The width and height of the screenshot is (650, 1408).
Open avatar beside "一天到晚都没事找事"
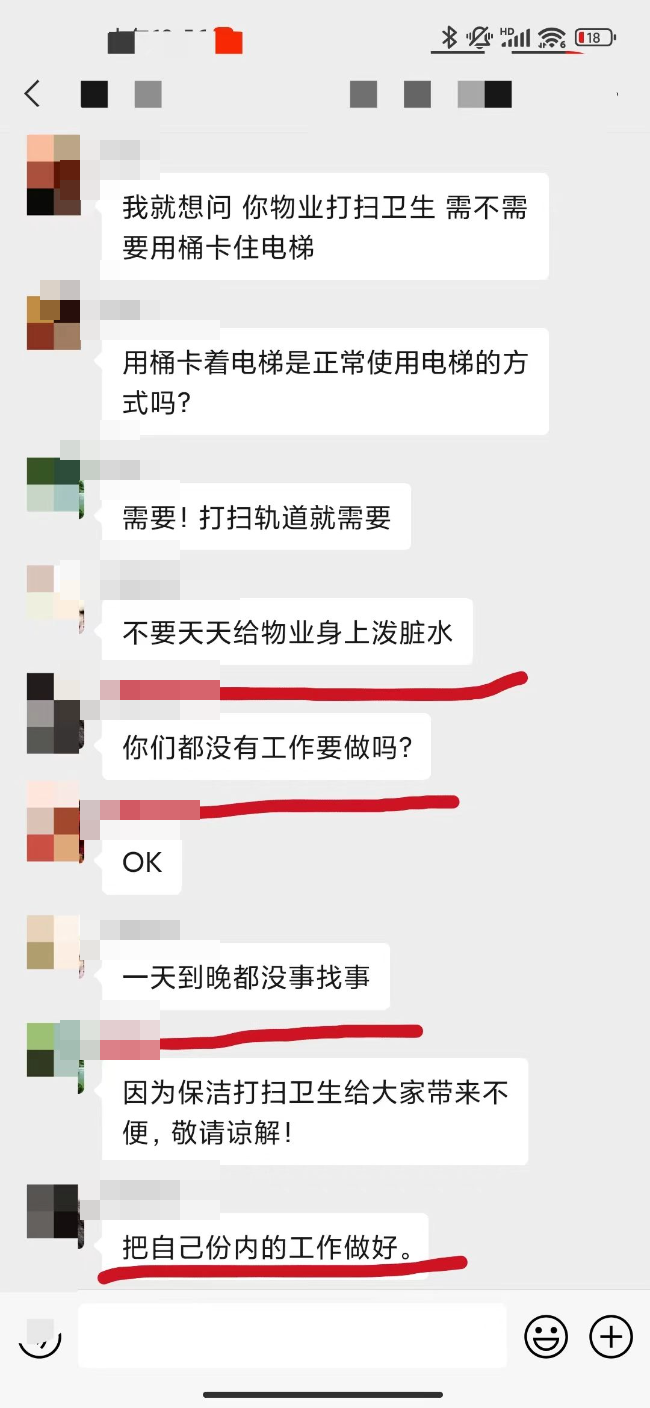(x=53, y=943)
